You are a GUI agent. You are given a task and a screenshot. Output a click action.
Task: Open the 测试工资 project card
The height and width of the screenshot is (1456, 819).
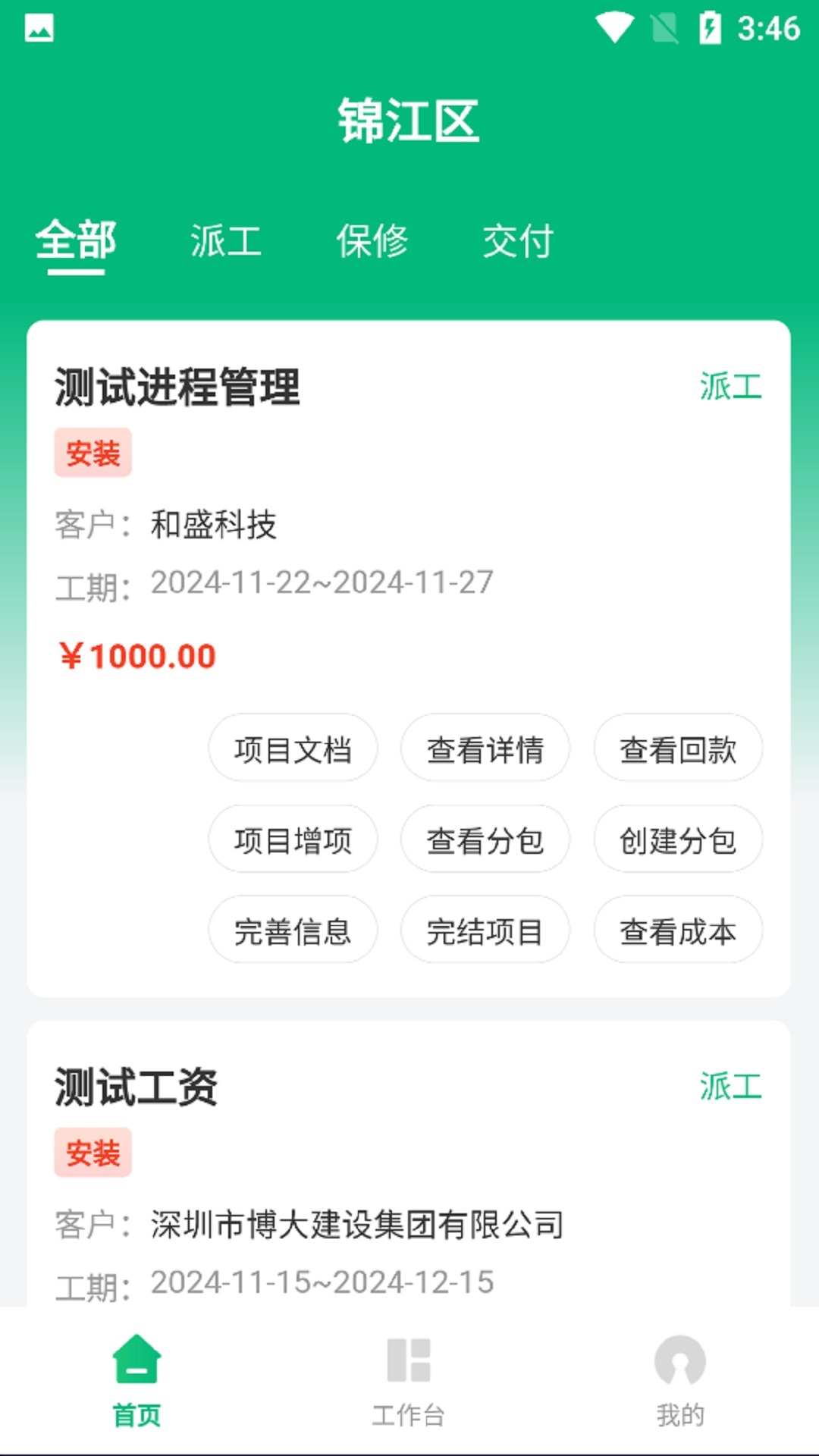pyautogui.click(x=136, y=1087)
